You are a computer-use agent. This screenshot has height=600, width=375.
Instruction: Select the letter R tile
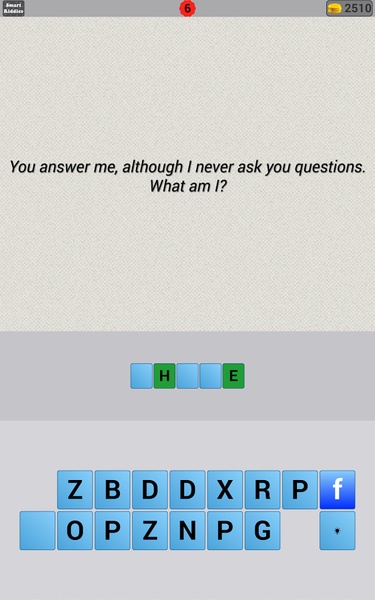pyautogui.click(x=262, y=490)
